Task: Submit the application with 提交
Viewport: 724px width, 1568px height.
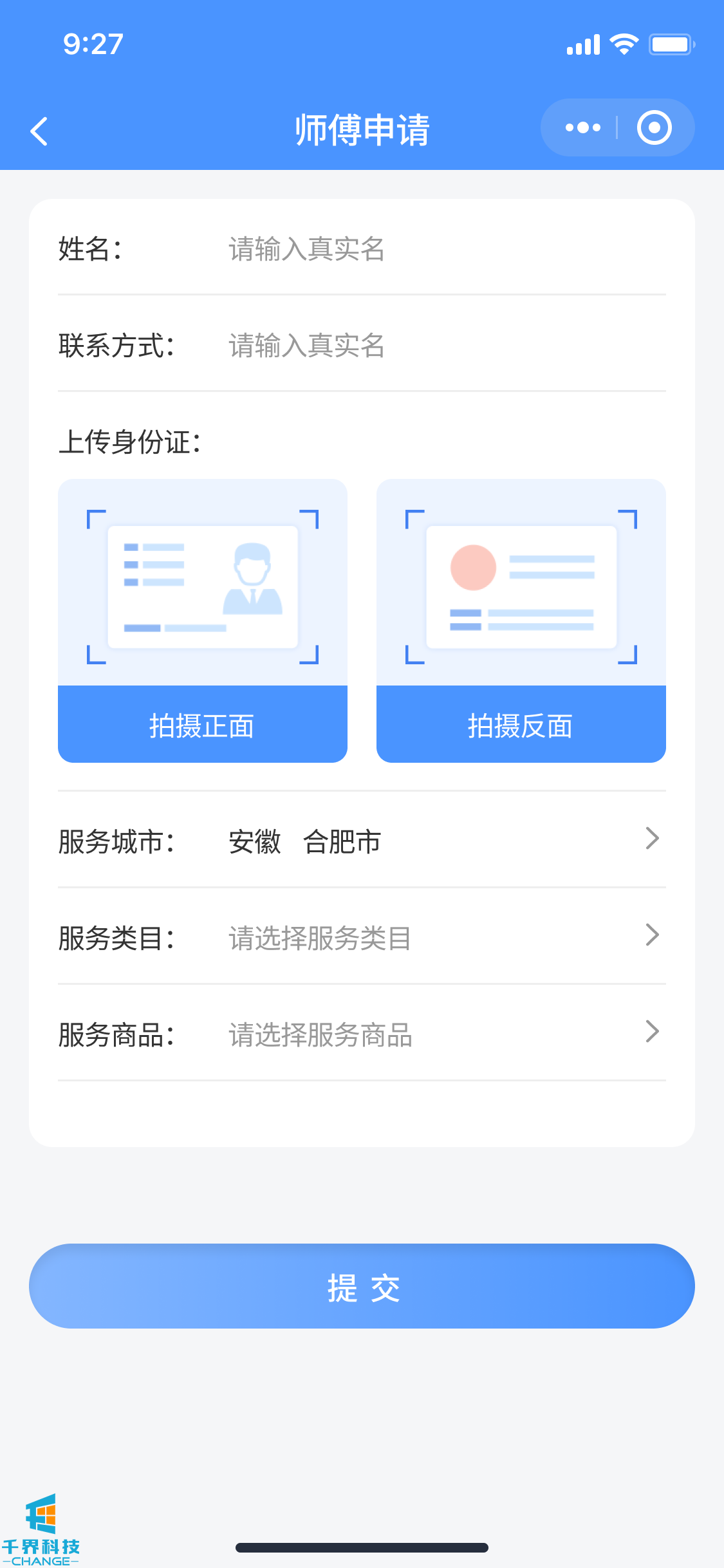Action: (362, 1286)
